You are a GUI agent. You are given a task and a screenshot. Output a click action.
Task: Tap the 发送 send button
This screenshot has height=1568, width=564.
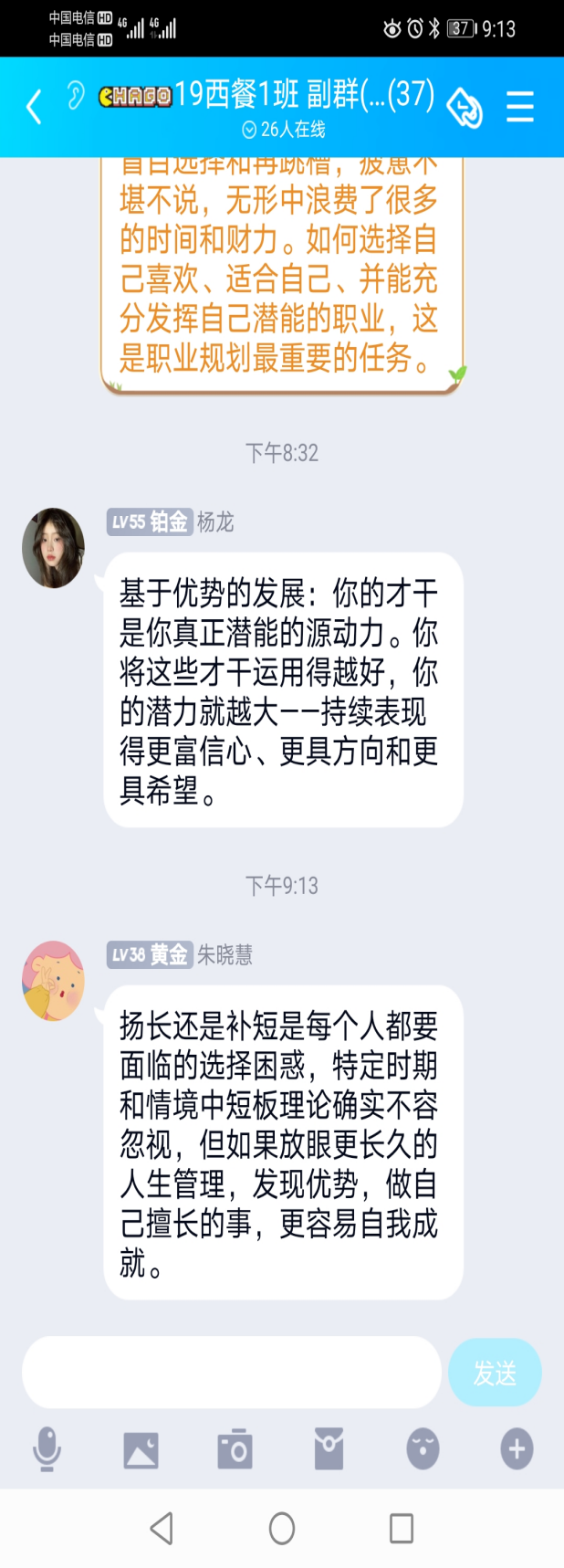click(495, 1372)
